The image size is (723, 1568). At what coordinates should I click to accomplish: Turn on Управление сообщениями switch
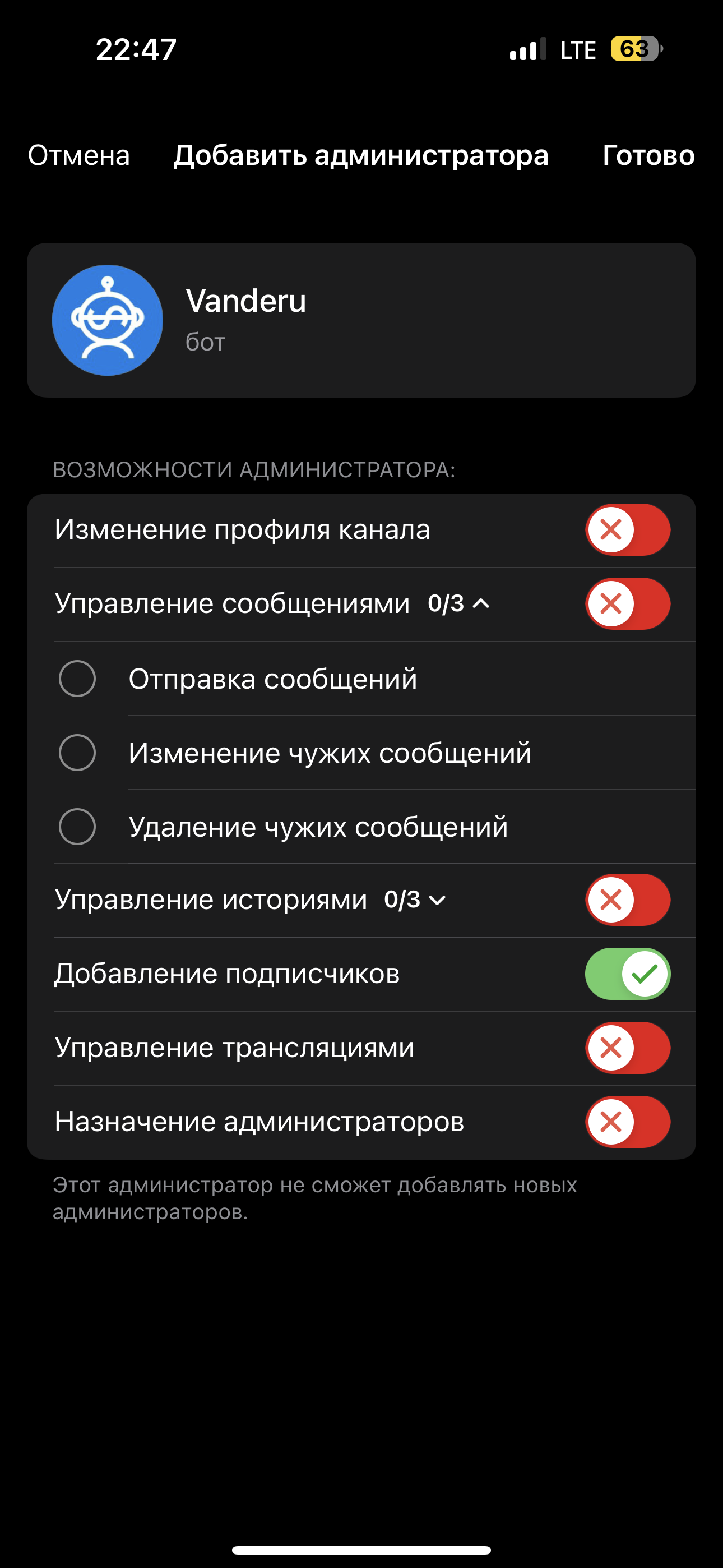pyautogui.click(x=628, y=604)
